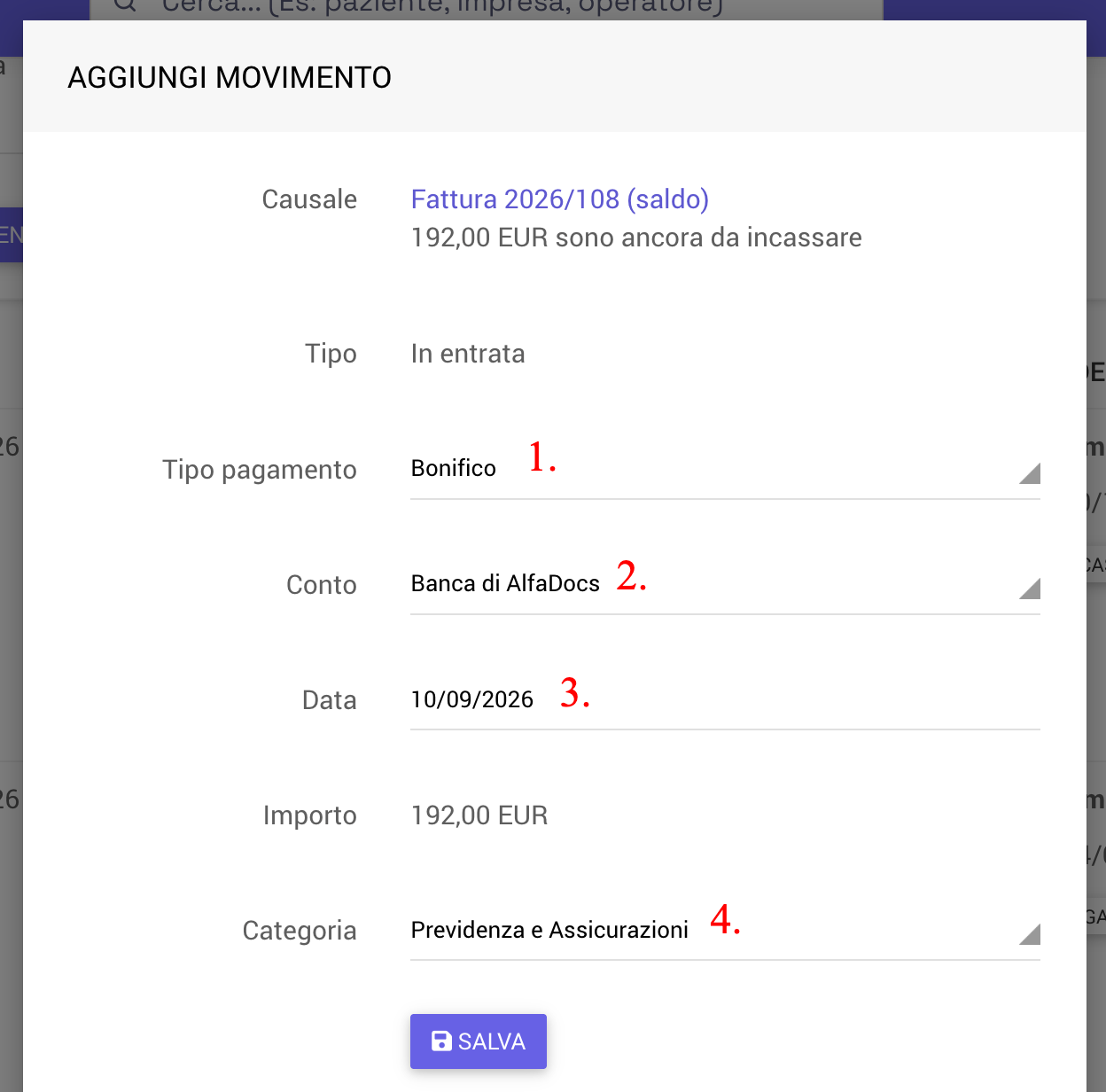The height and width of the screenshot is (1092, 1106).
Task: Expand the Tipo pagamento dropdown showing Bonifico
Action: (x=725, y=469)
